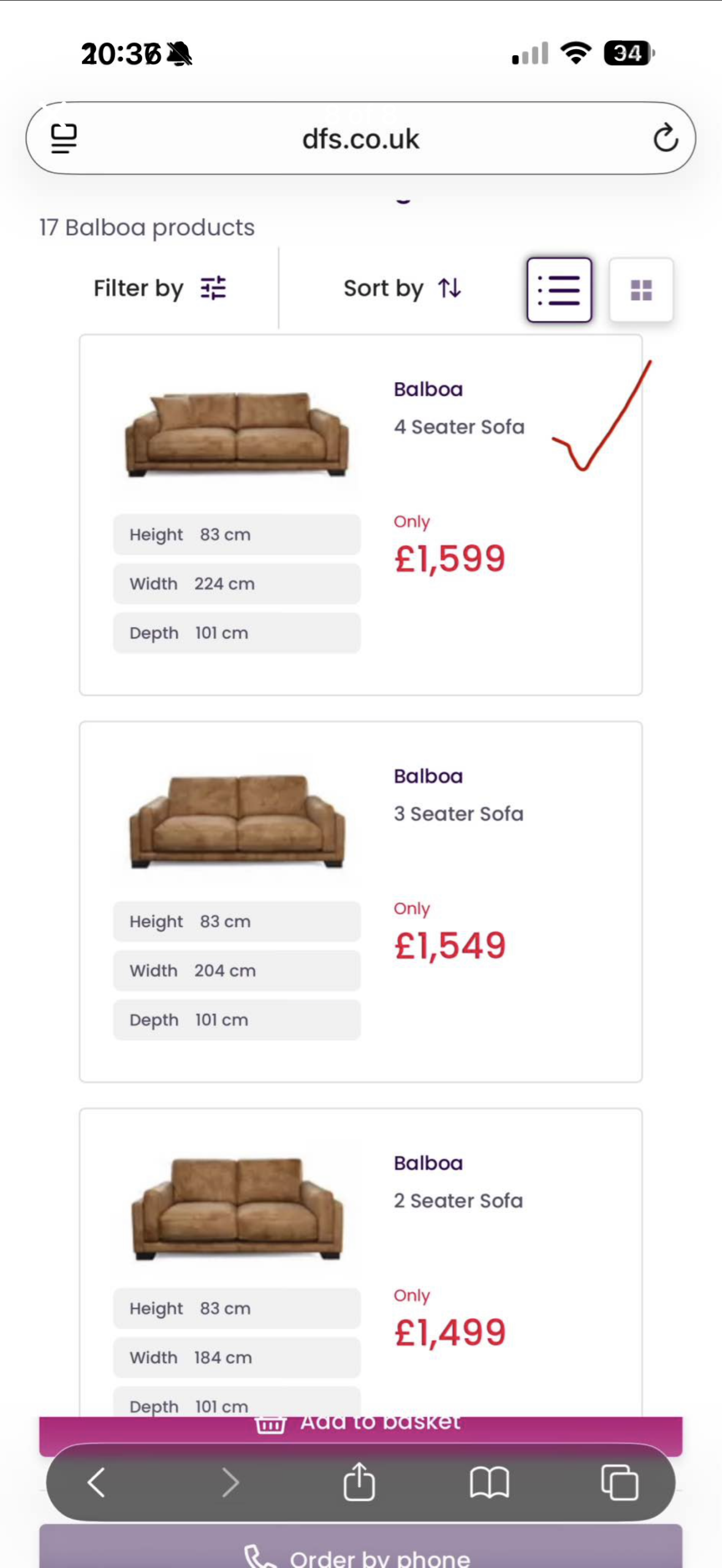Open the Filter by panel

coord(161,288)
